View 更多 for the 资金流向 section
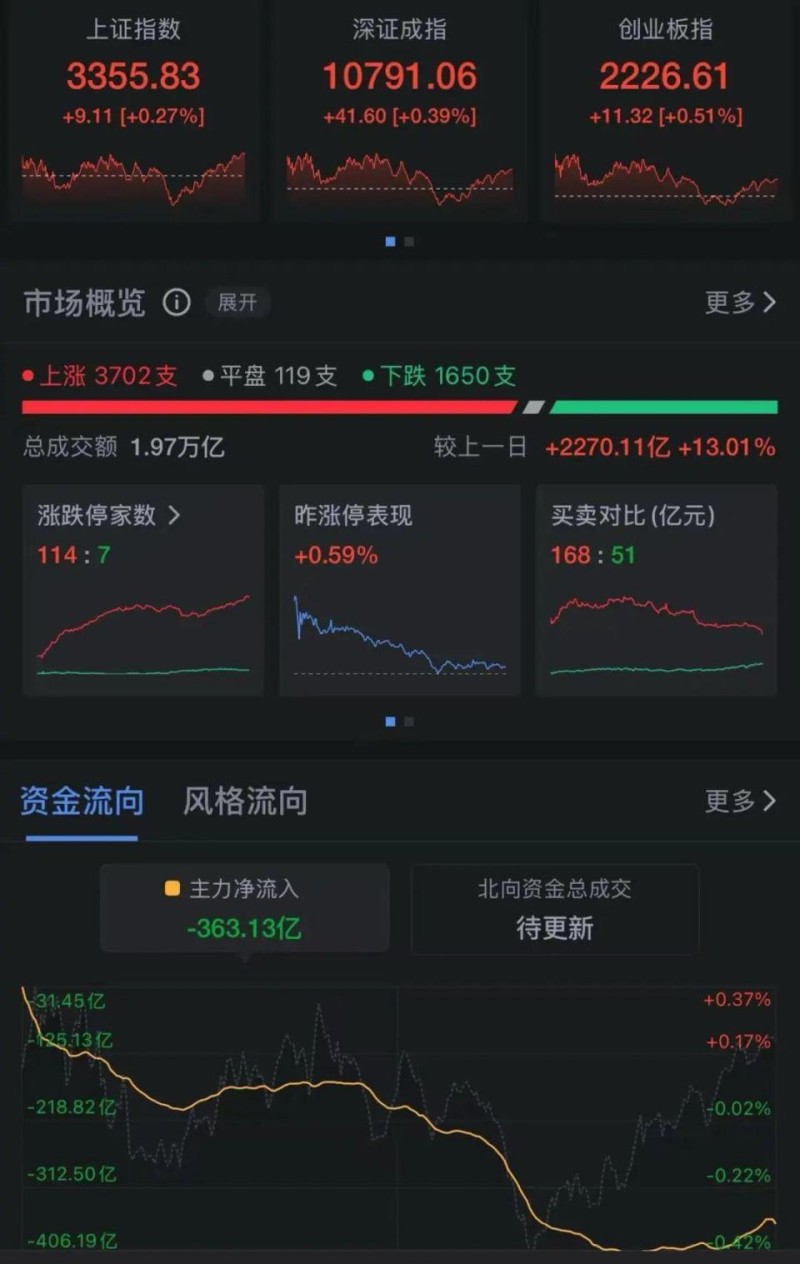This screenshot has width=800, height=1264. 740,801
